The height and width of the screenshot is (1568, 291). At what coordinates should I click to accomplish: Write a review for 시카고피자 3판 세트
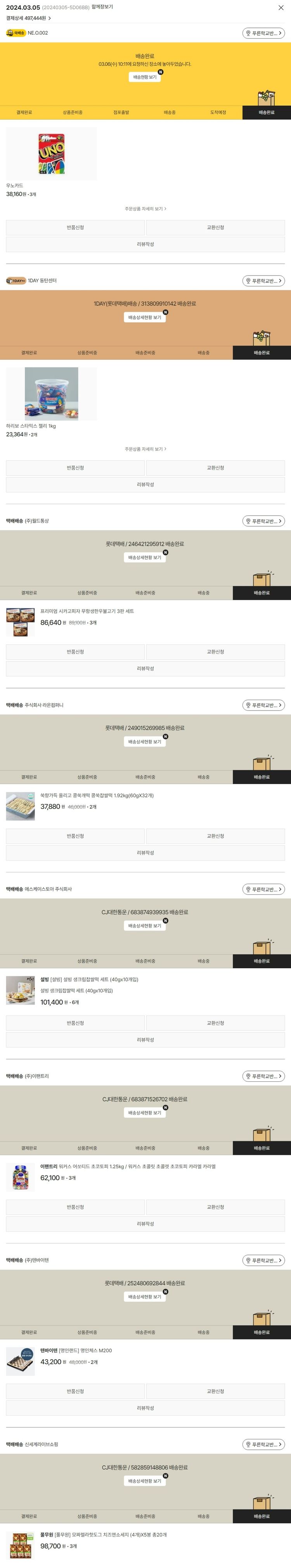coord(145,668)
